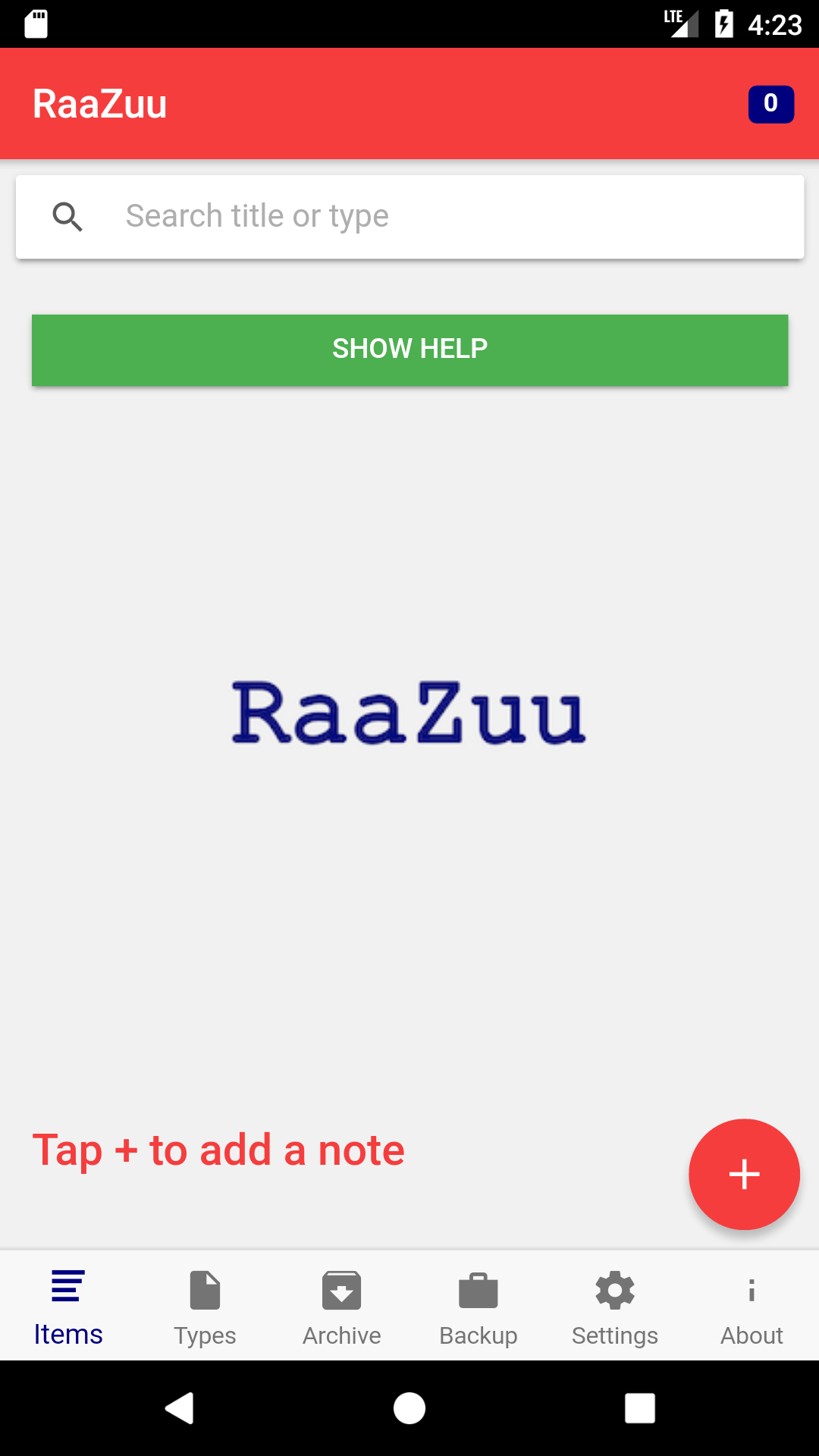The width and height of the screenshot is (819, 1456).
Task: Select the Items tab
Action: click(x=68, y=1307)
